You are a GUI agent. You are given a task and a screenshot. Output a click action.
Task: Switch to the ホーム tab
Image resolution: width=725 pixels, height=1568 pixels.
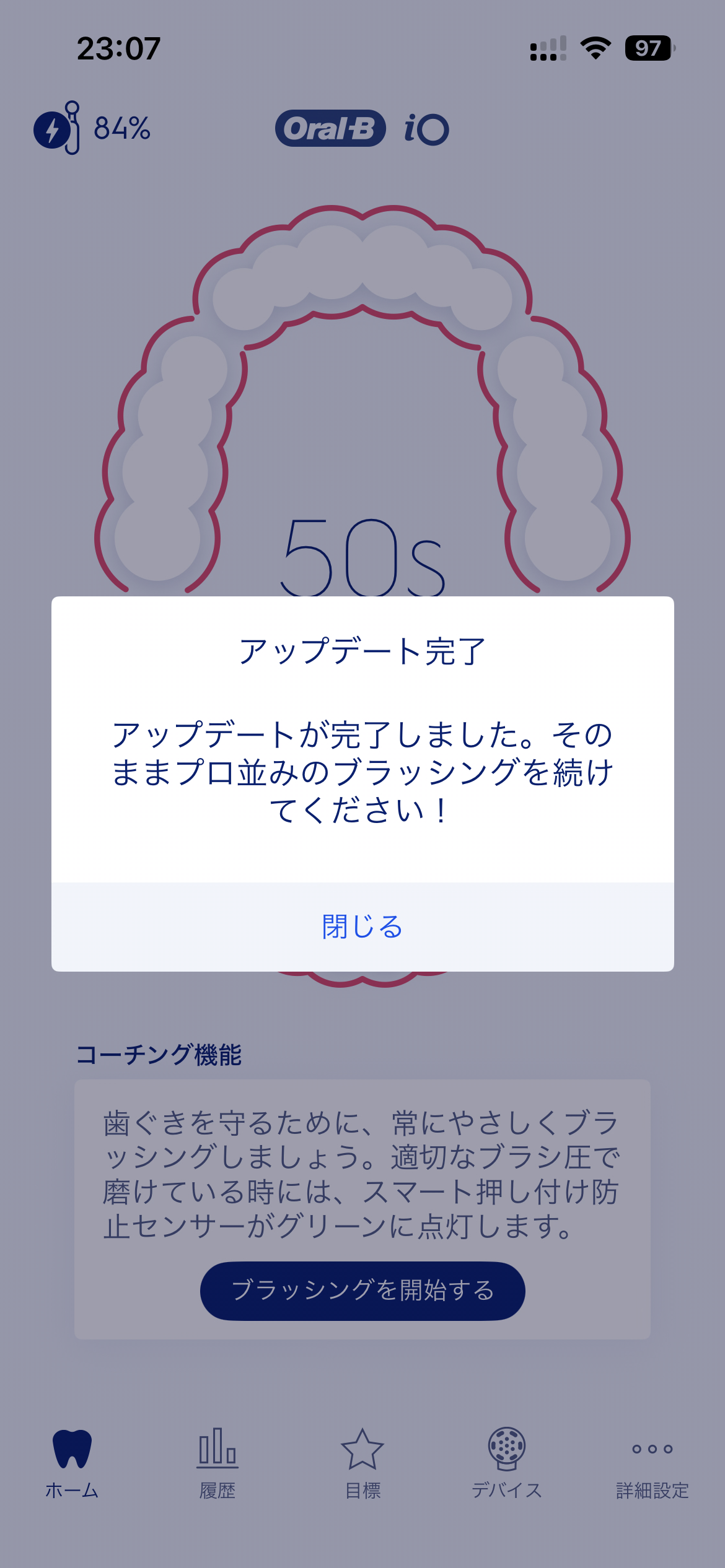72,1463
